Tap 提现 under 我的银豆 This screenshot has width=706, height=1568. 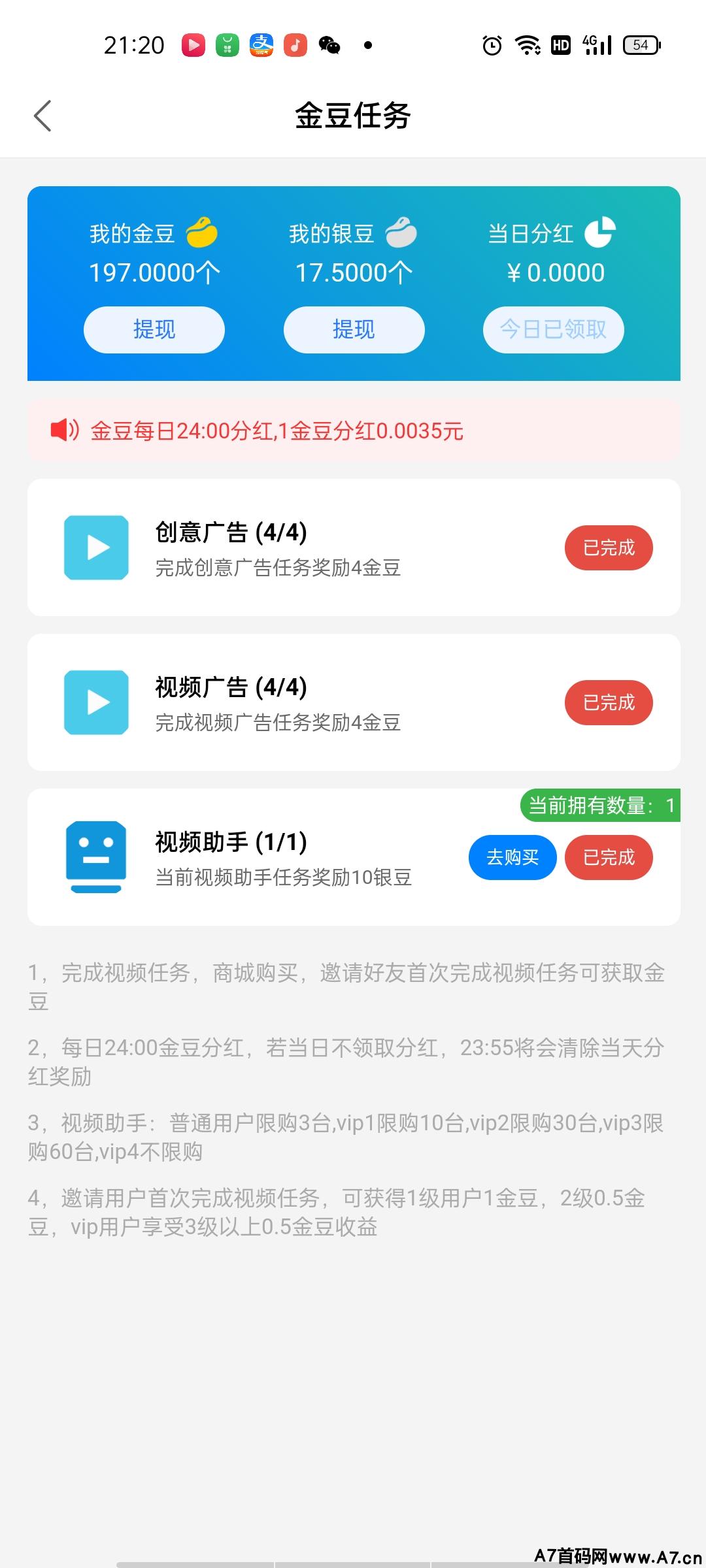tap(354, 329)
